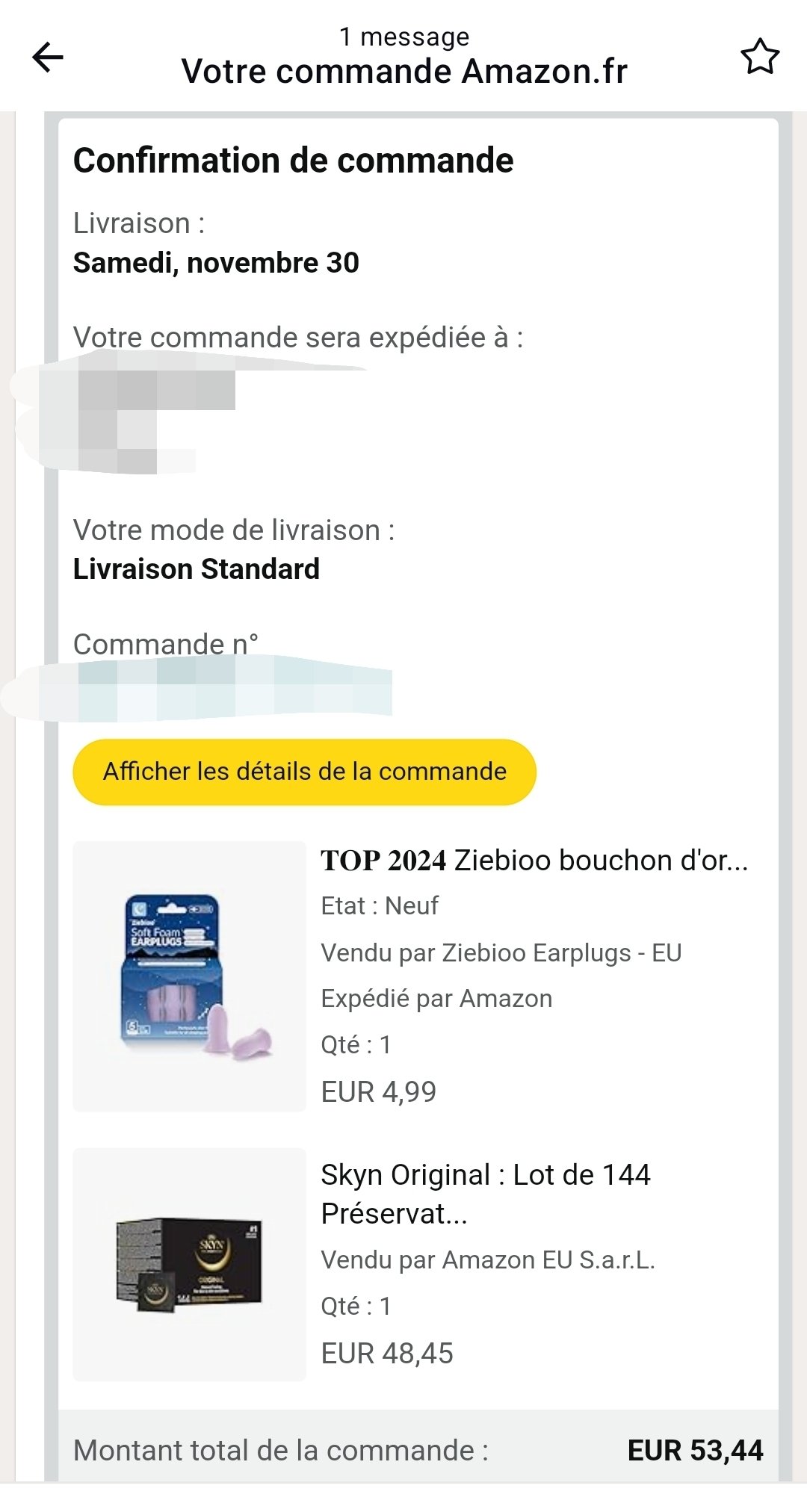Open the Ziebioo earplugs product image

pos(190,976)
